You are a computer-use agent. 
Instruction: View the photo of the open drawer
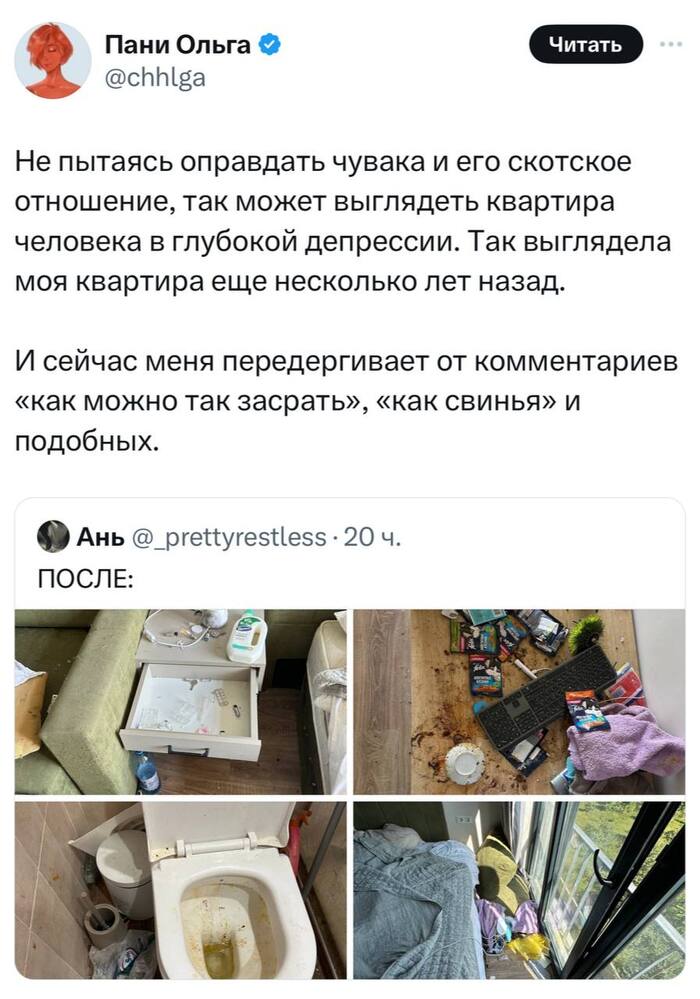coord(180,702)
